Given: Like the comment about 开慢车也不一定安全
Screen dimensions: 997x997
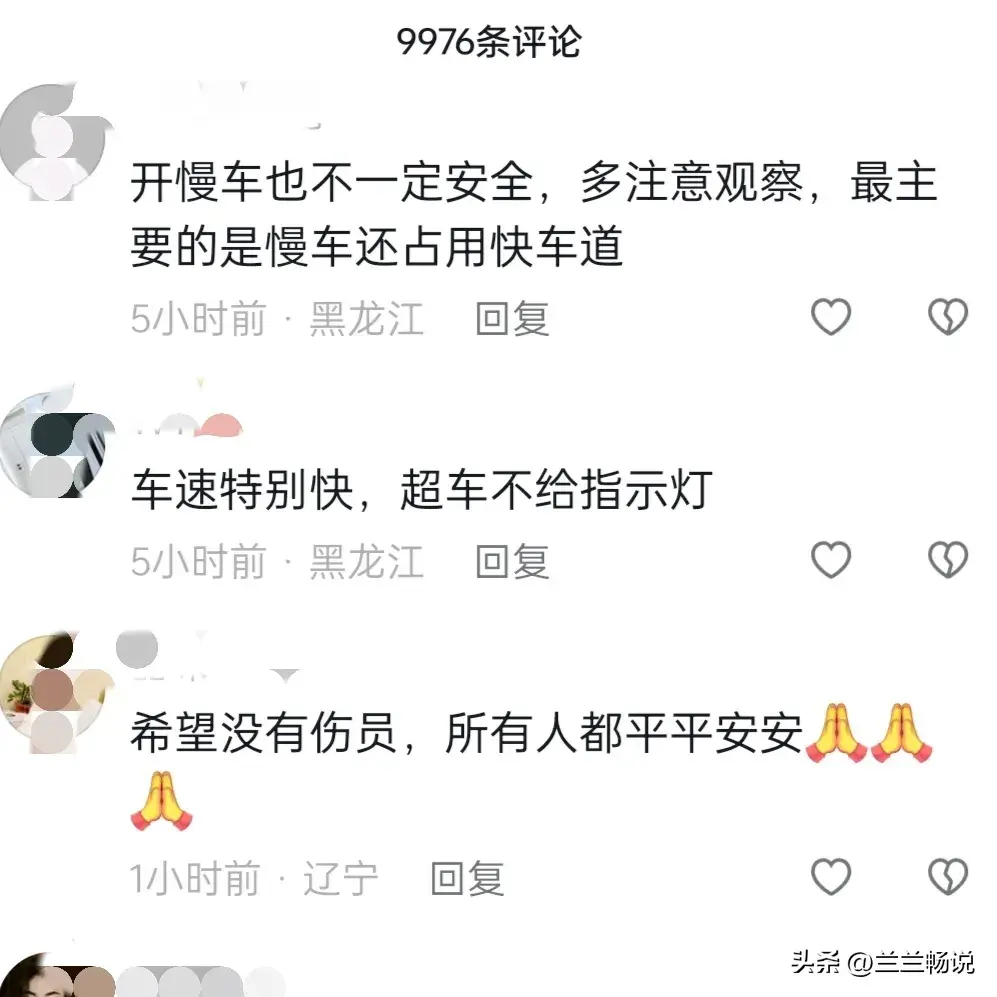Looking at the screenshot, I should [x=830, y=318].
